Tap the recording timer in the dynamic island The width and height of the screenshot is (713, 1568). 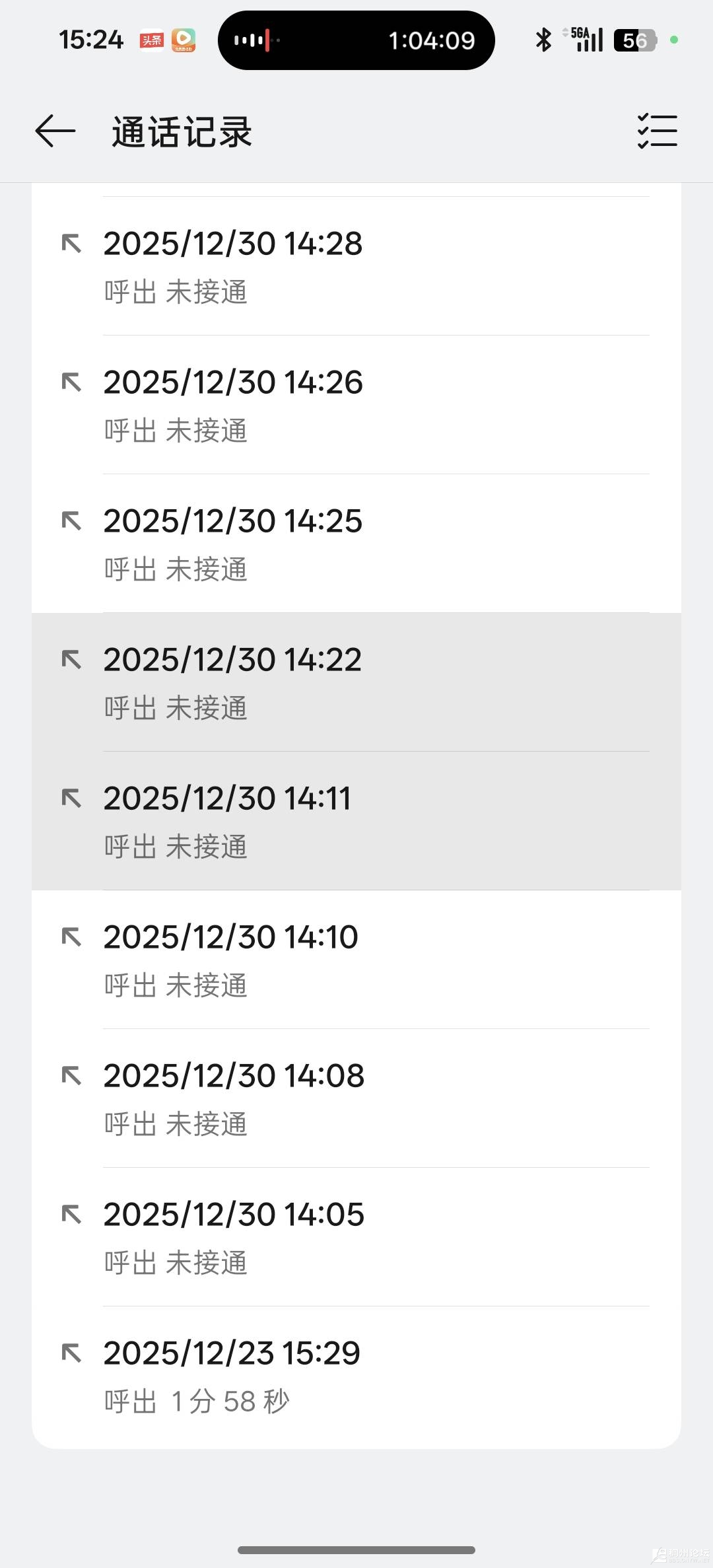click(x=432, y=40)
